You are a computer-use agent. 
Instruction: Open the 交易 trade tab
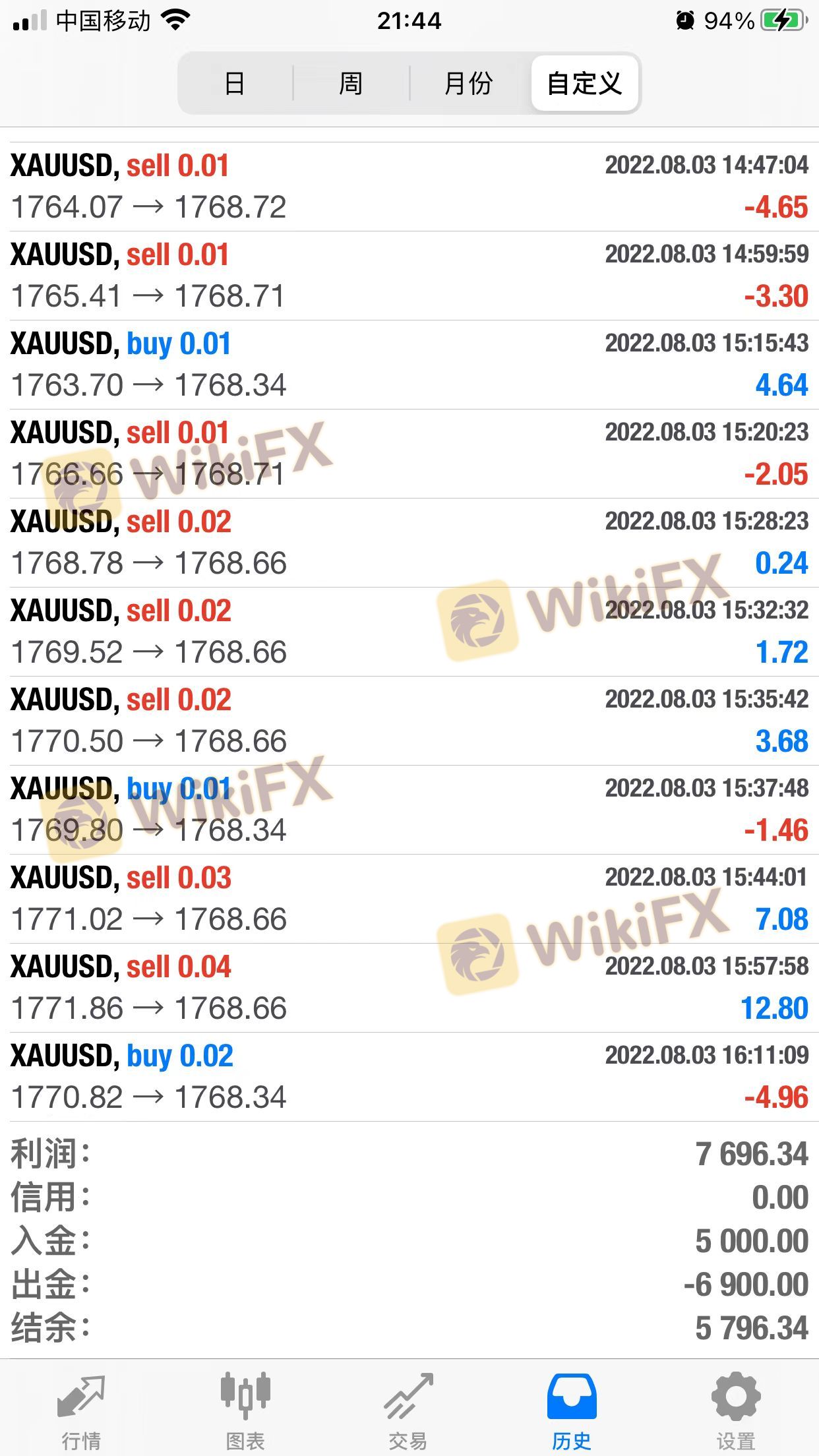(x=408, y=1410)
